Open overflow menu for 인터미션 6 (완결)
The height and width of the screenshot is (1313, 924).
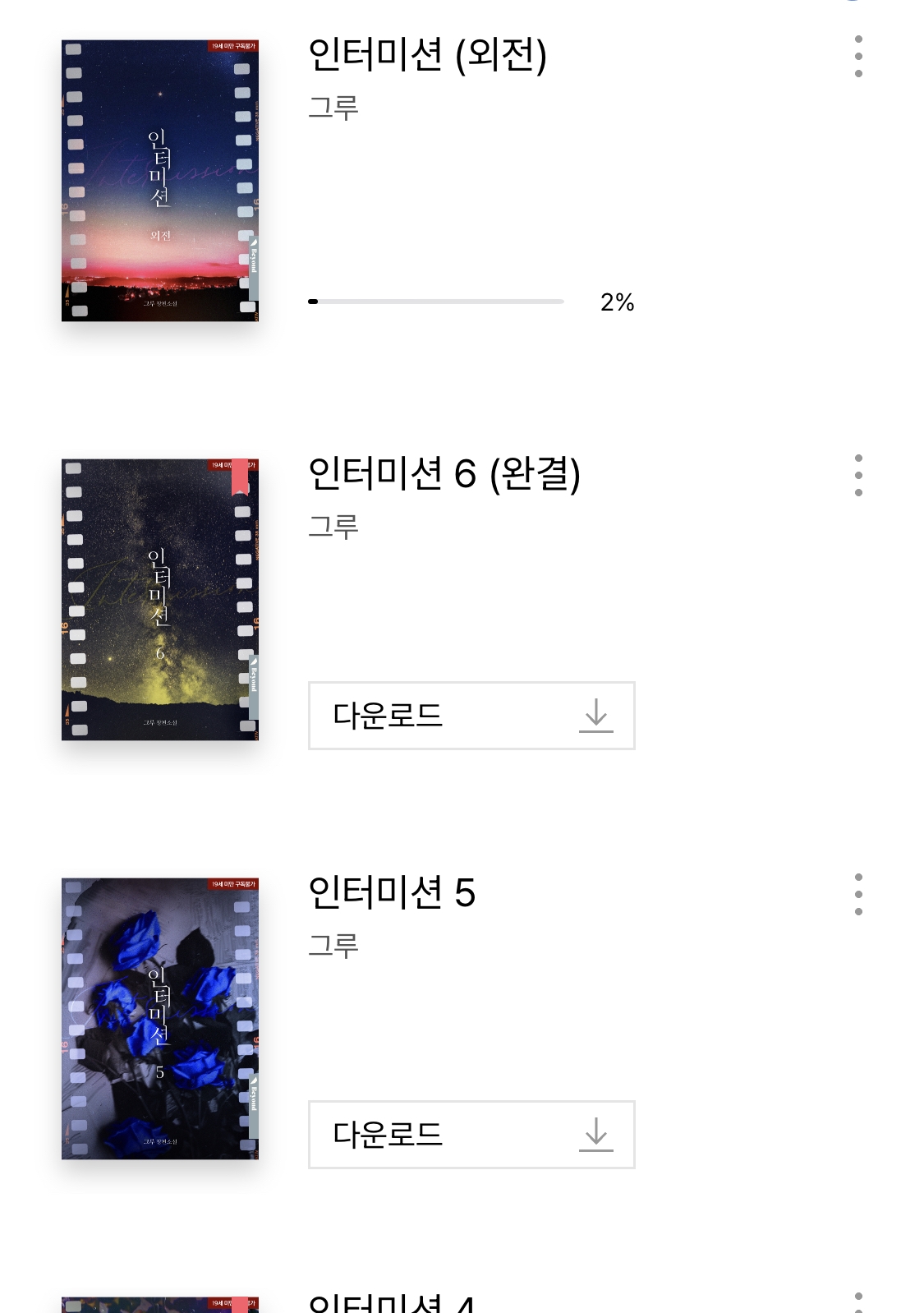858,476
